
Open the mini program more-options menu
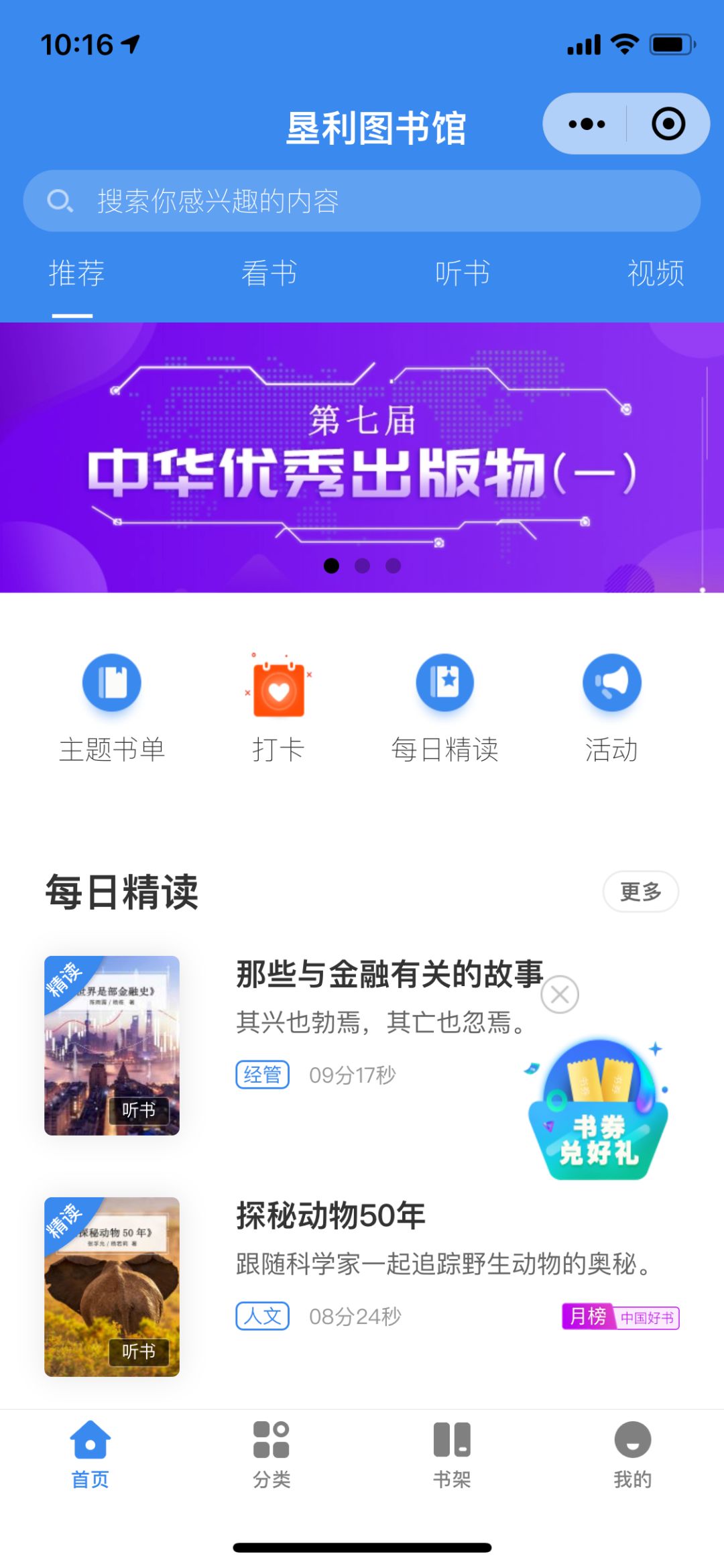tap(587, 124)
